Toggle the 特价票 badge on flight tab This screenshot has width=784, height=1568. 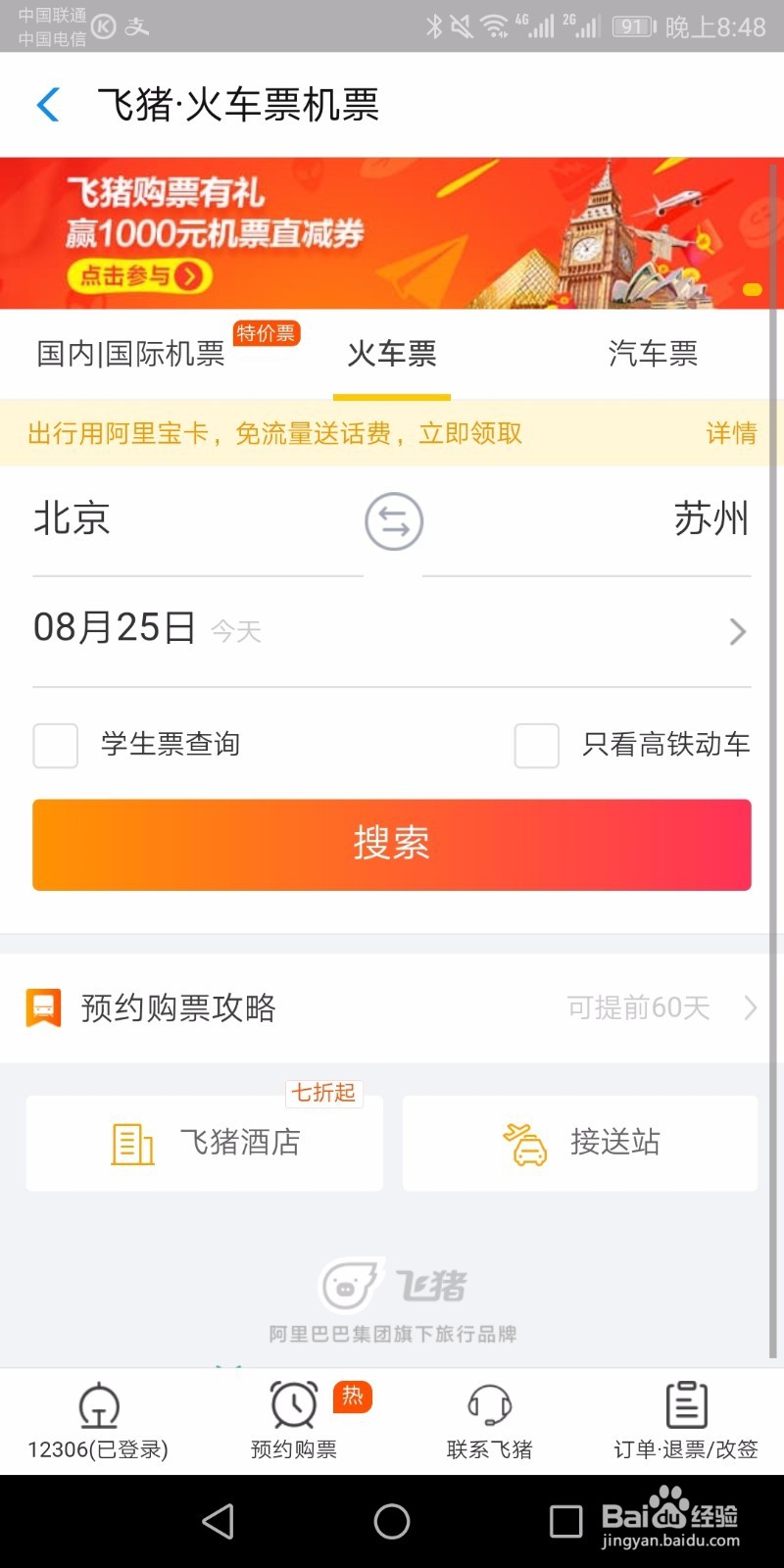266,333
